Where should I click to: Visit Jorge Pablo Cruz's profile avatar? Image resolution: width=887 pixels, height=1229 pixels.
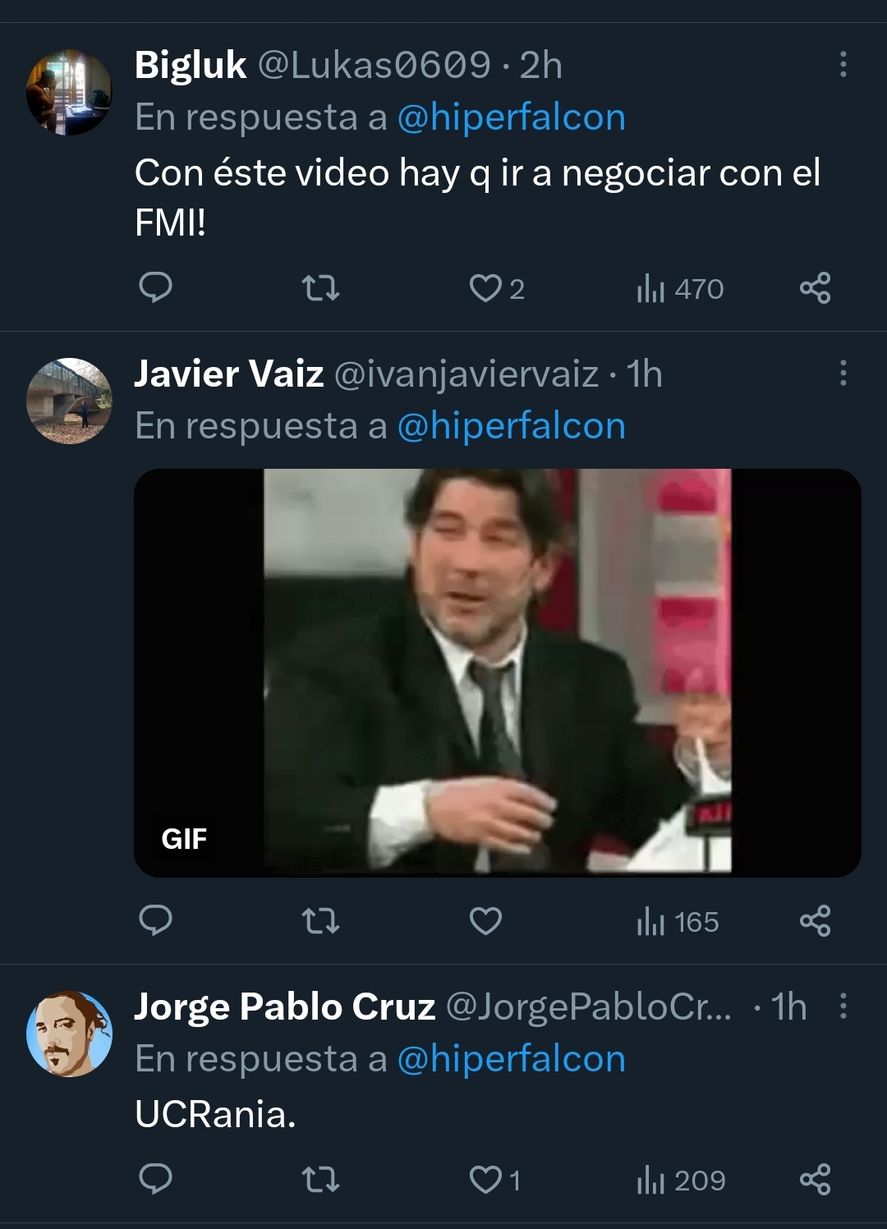click(x=68, y=1033)
